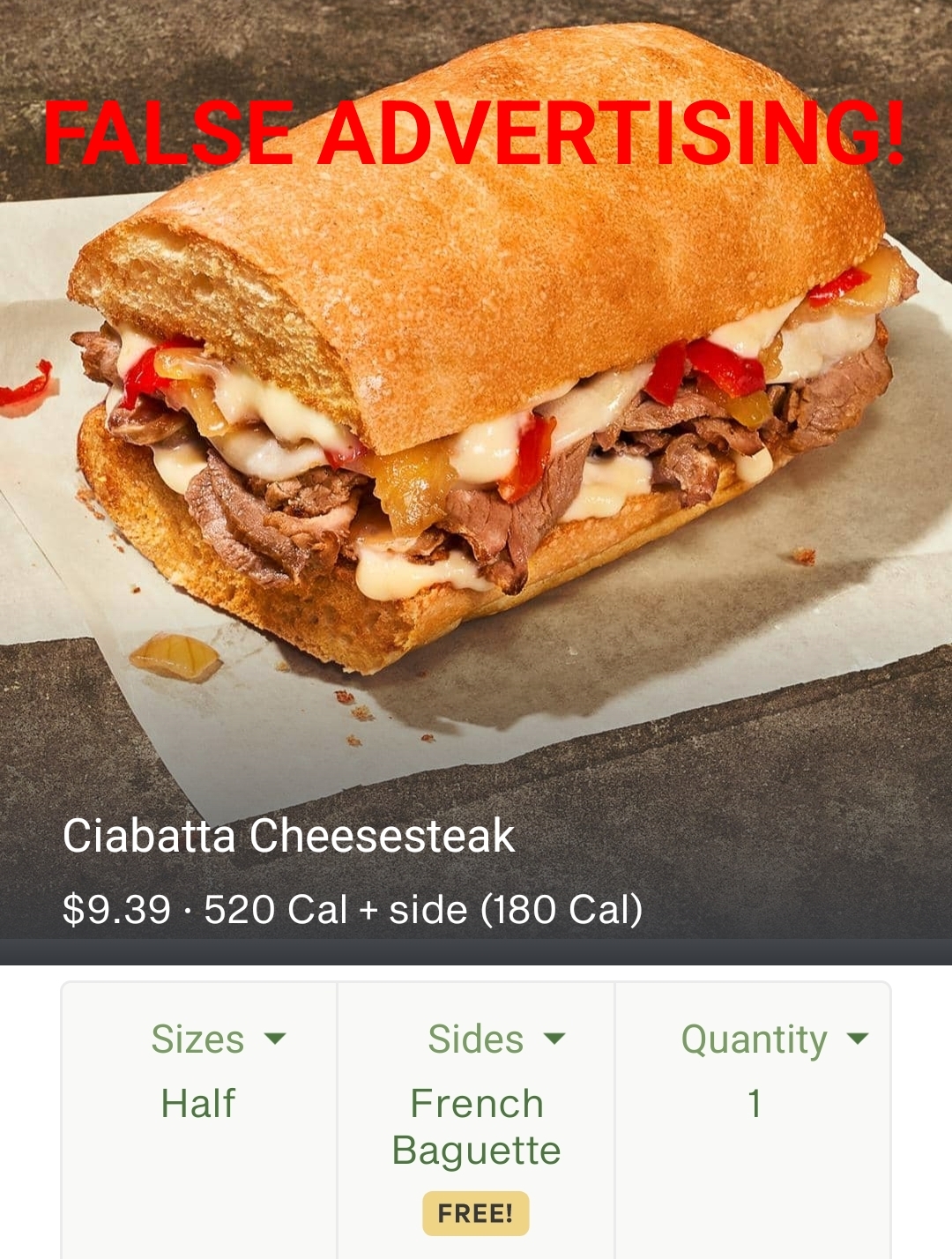Change the Quantity selection
The height and width of the screenshot is (1259, 952).
773,1039
